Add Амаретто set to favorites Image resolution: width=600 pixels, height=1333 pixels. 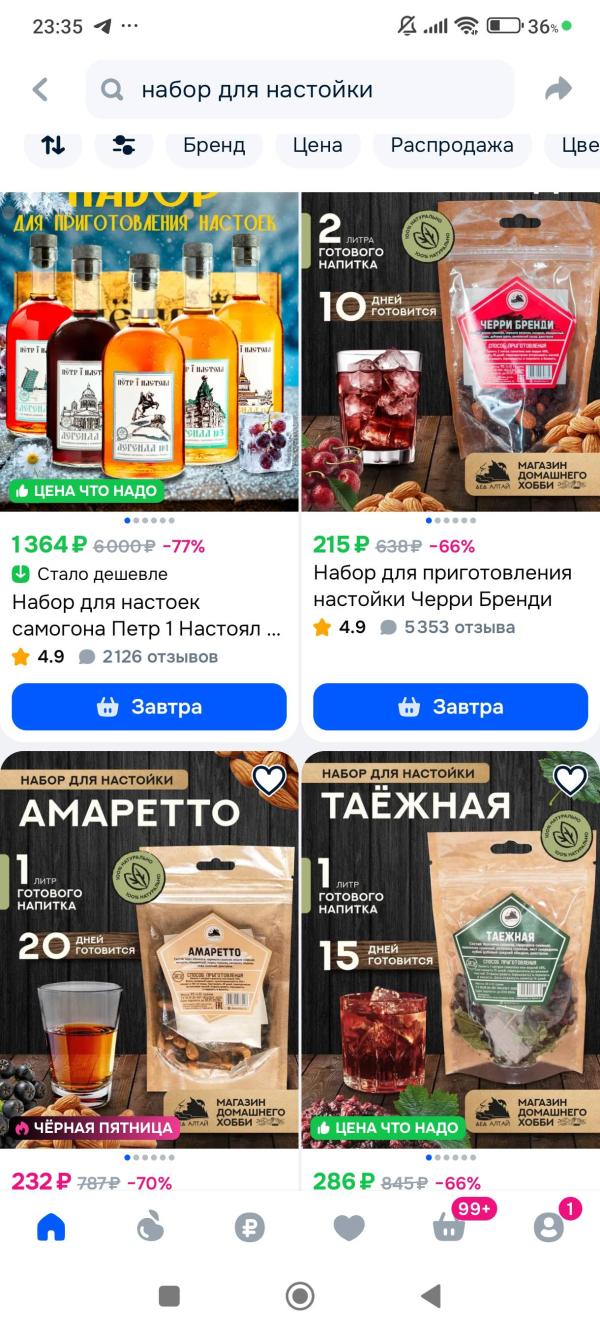(x=269, y=780)
